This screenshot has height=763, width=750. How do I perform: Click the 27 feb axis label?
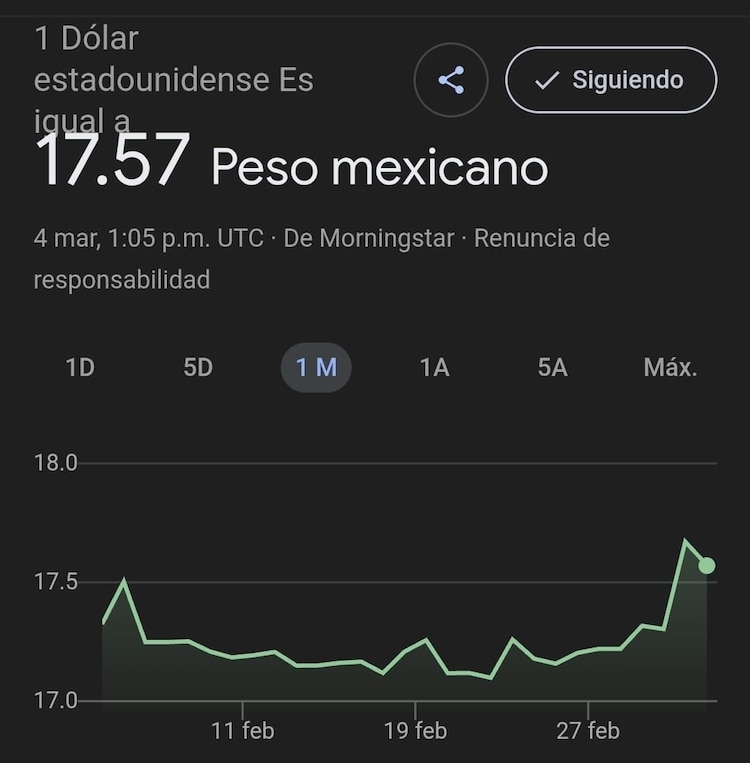click(590, 731)
